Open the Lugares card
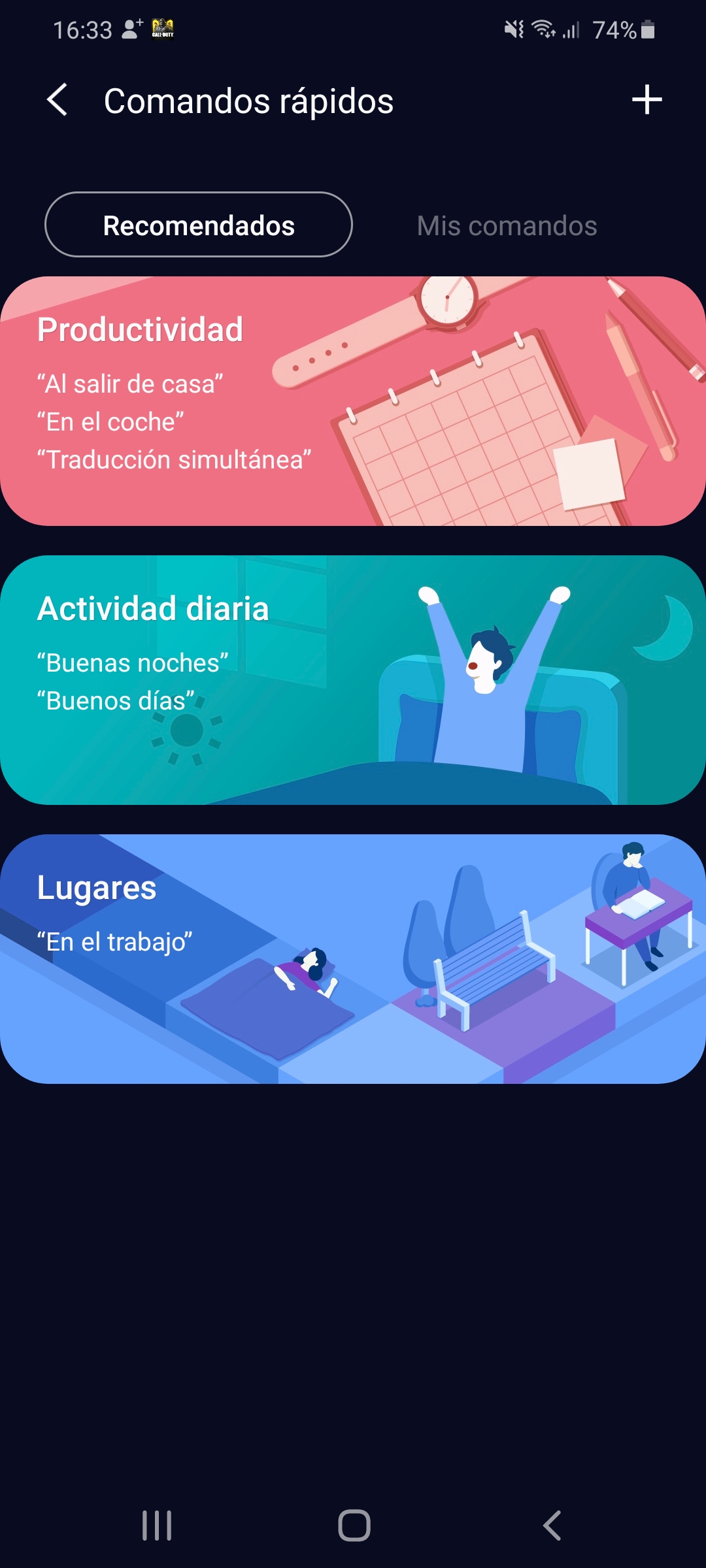Viewport: 706px width, 1568px height. tap(353, 959)
